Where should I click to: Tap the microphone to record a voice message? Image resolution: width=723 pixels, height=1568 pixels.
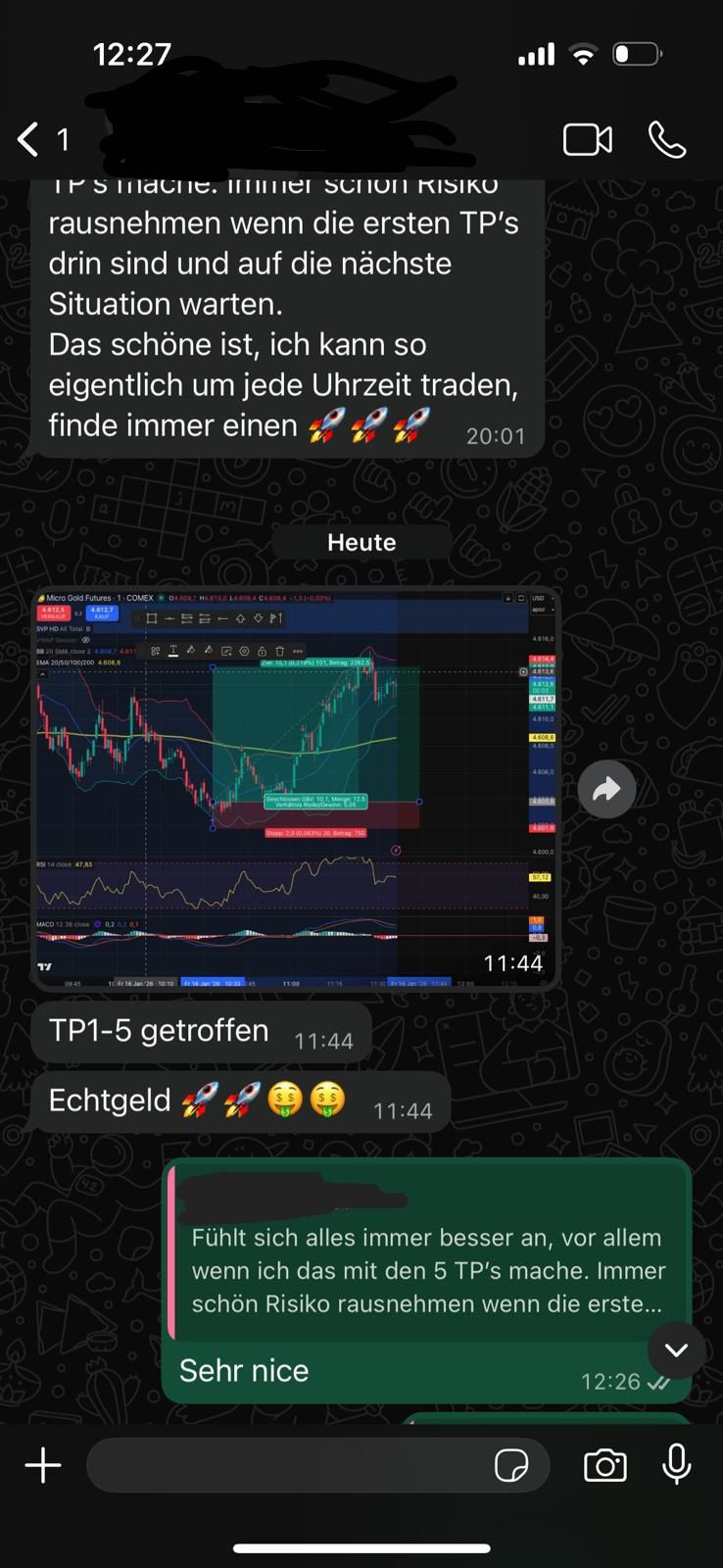click(677, 1465)
